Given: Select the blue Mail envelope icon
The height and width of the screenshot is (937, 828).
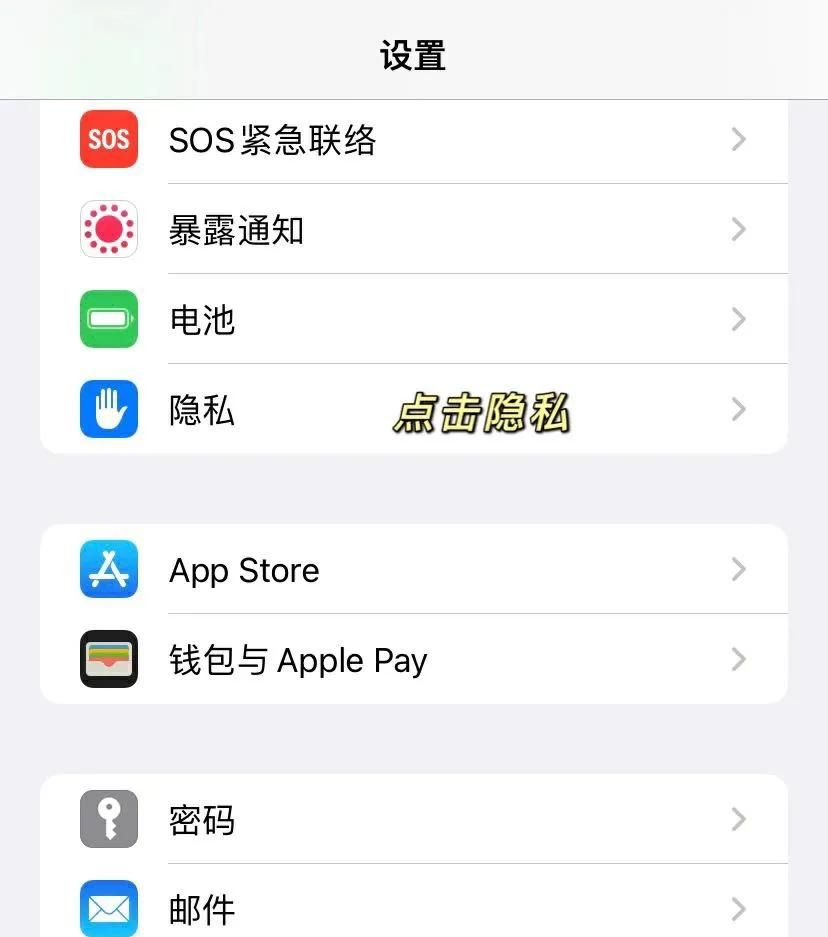Looking at the screenshot, I should (x=108, y=908).
